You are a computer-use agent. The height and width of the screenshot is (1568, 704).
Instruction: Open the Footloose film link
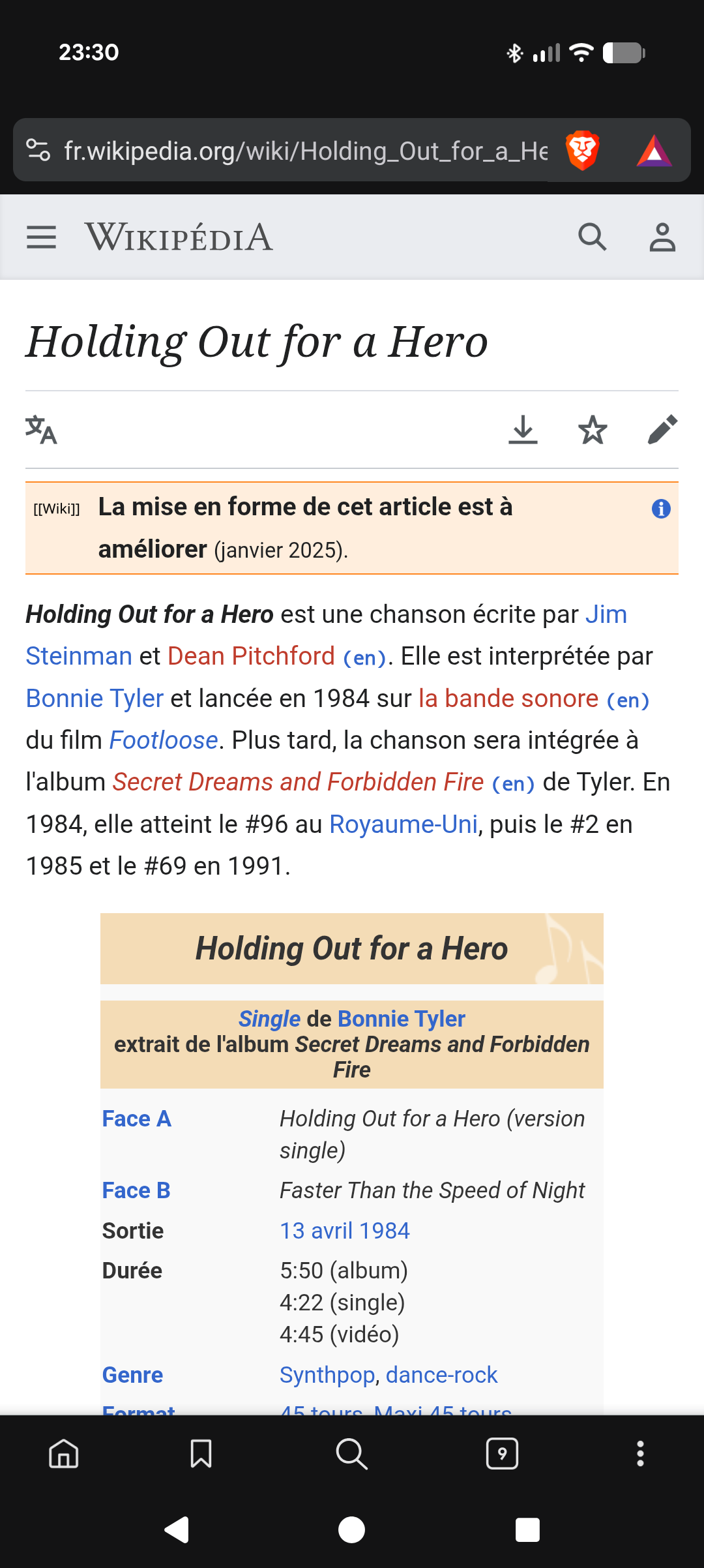(x=163, y=740)
